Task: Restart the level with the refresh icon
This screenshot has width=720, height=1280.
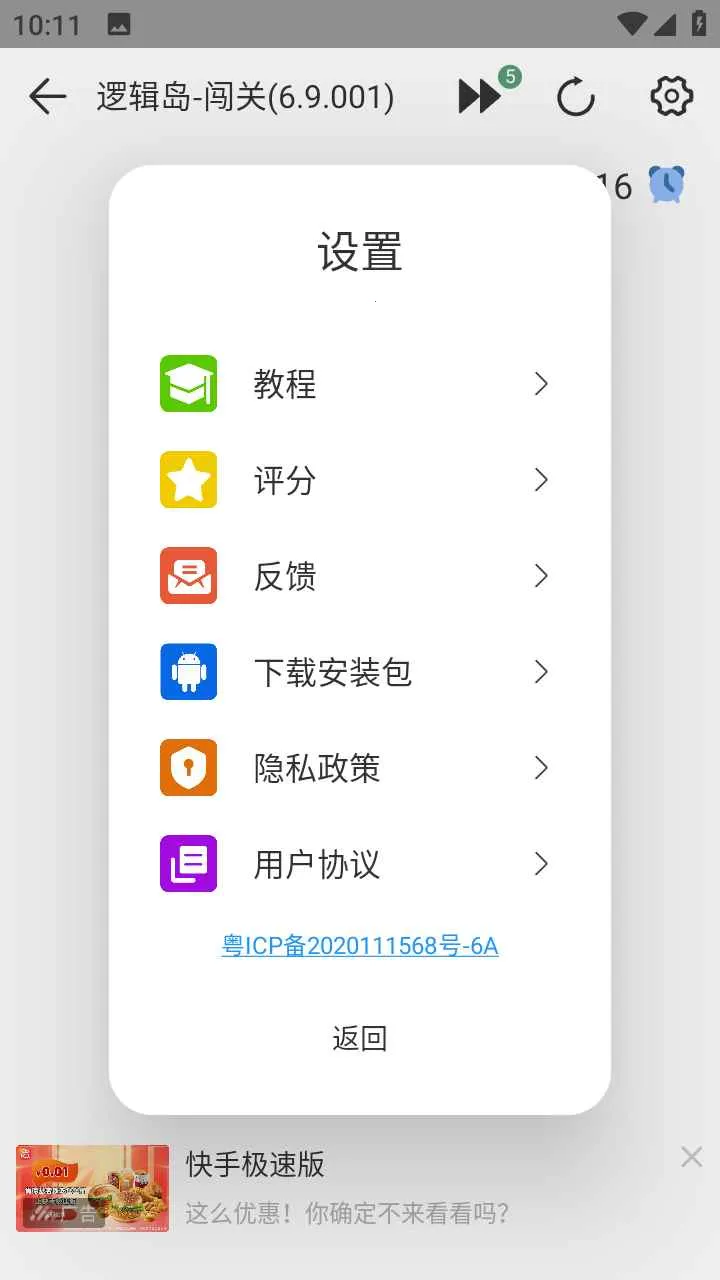Action: click(576, 98)
